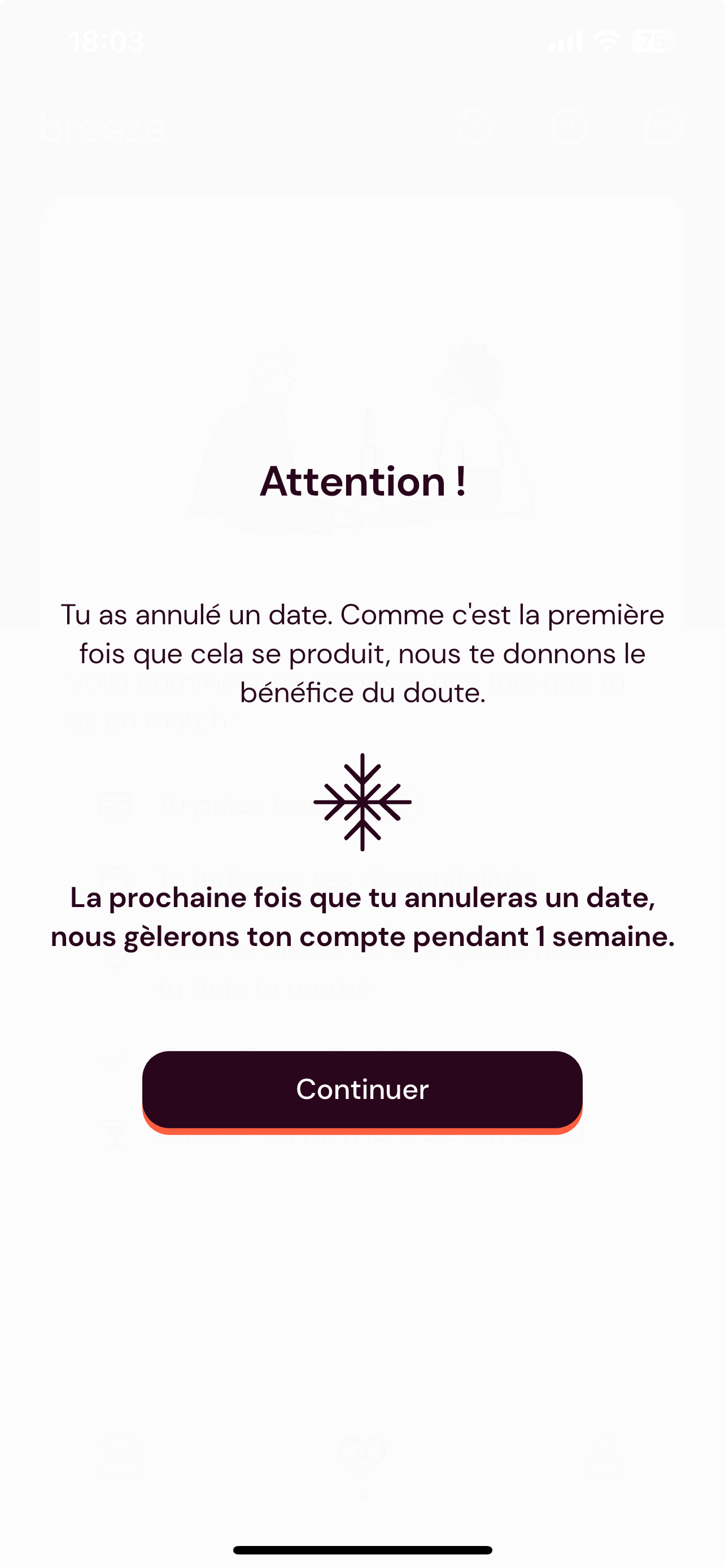Tap the Continuer button
The width and height of the screenshot is (725, 1568).
coord(362,1089)
